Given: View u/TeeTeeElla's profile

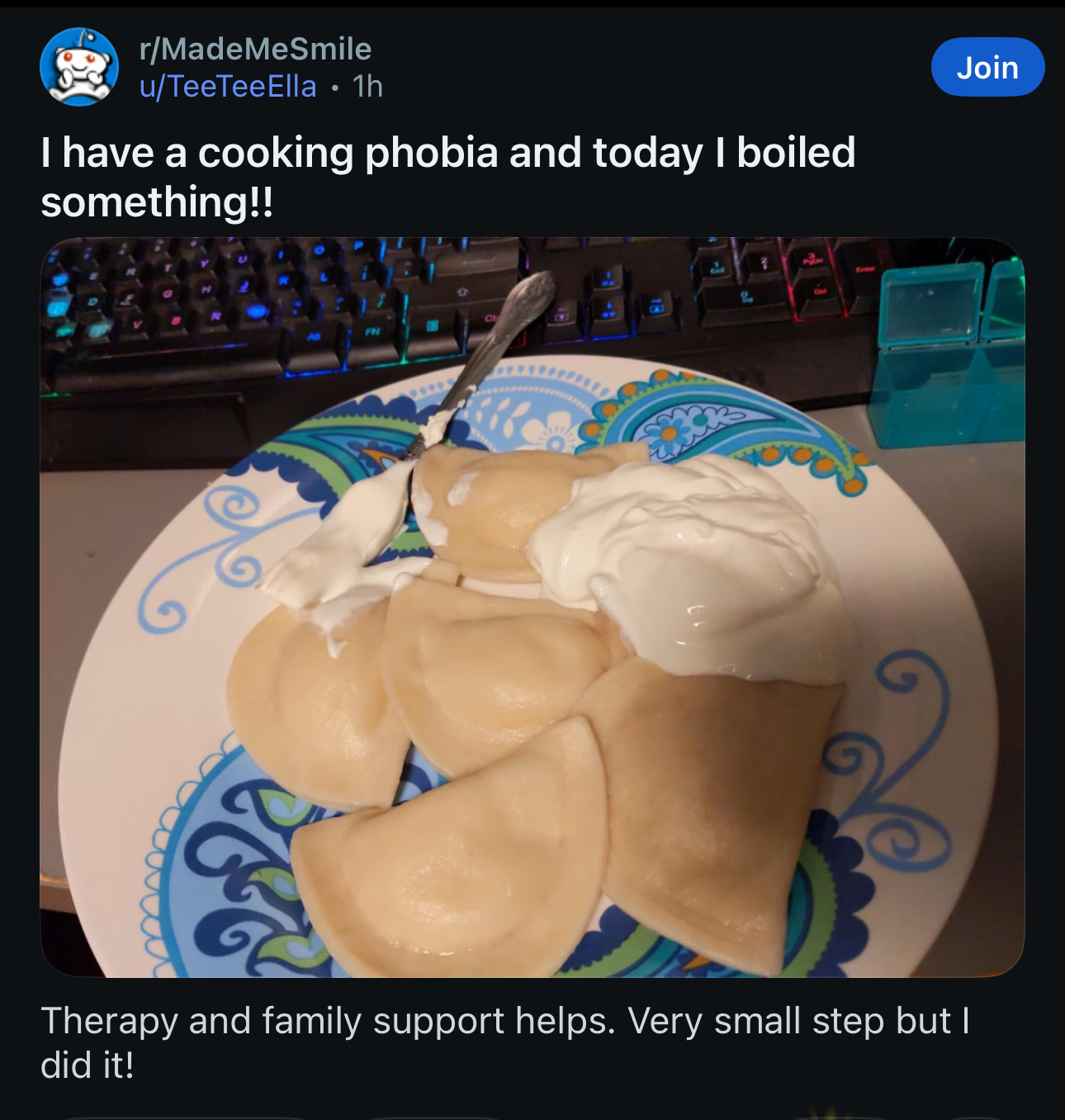Looking at the screenshot, I should (228, 86).
